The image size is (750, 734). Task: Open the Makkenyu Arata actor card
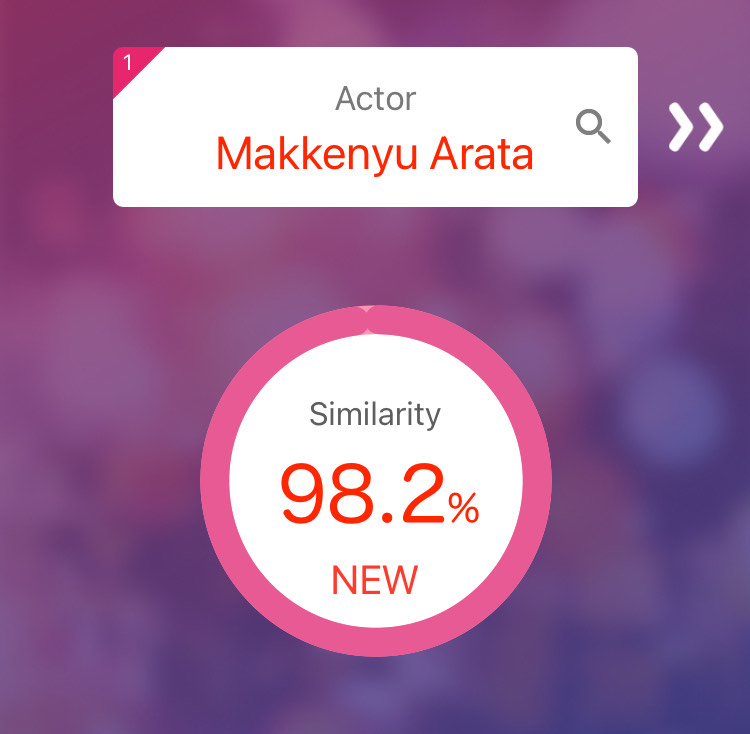[x=374, y=128]
